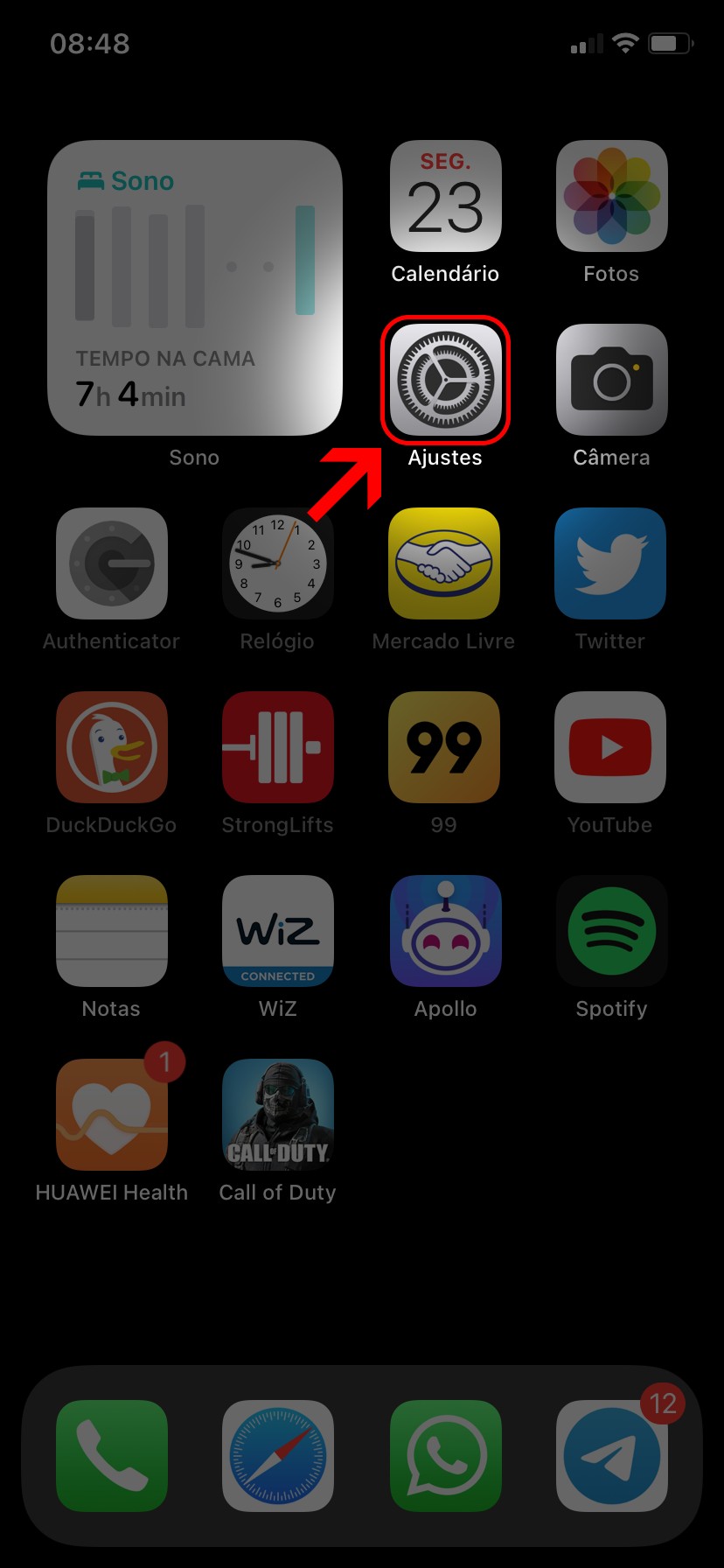Open the Ajustes settings app

tap(445, 380)
